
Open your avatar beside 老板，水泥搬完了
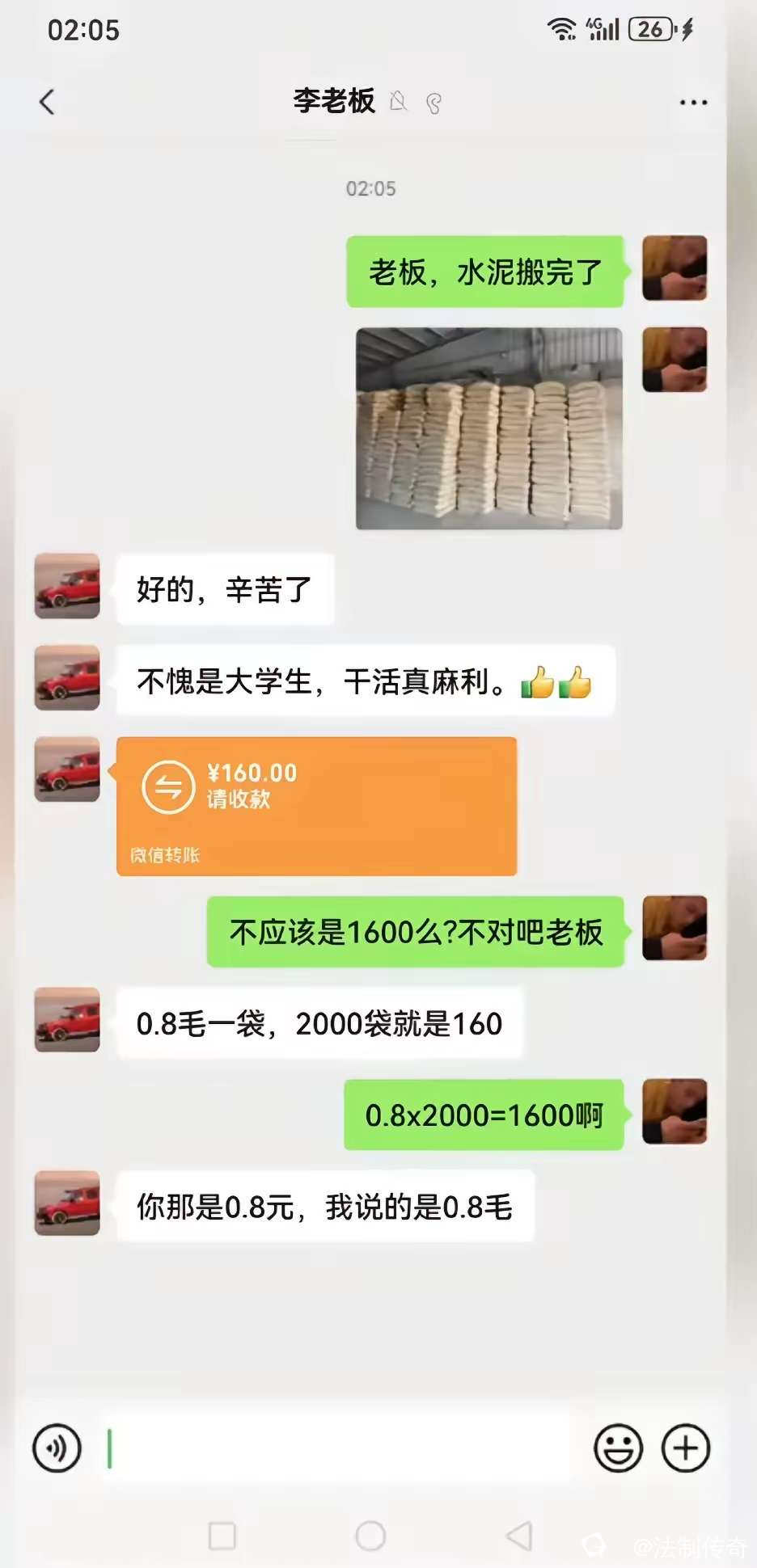pos(675,268)
